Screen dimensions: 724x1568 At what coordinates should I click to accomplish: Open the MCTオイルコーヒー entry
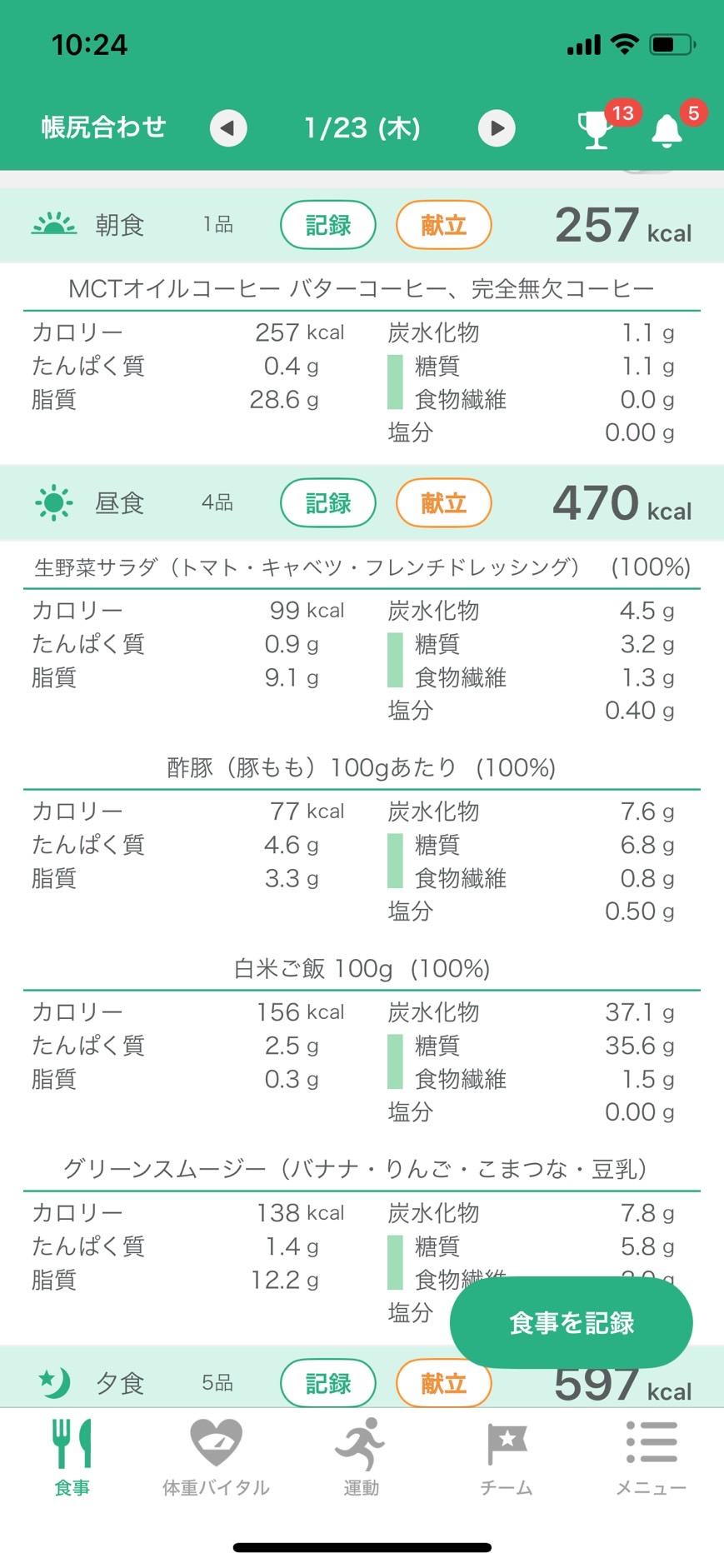362,289
